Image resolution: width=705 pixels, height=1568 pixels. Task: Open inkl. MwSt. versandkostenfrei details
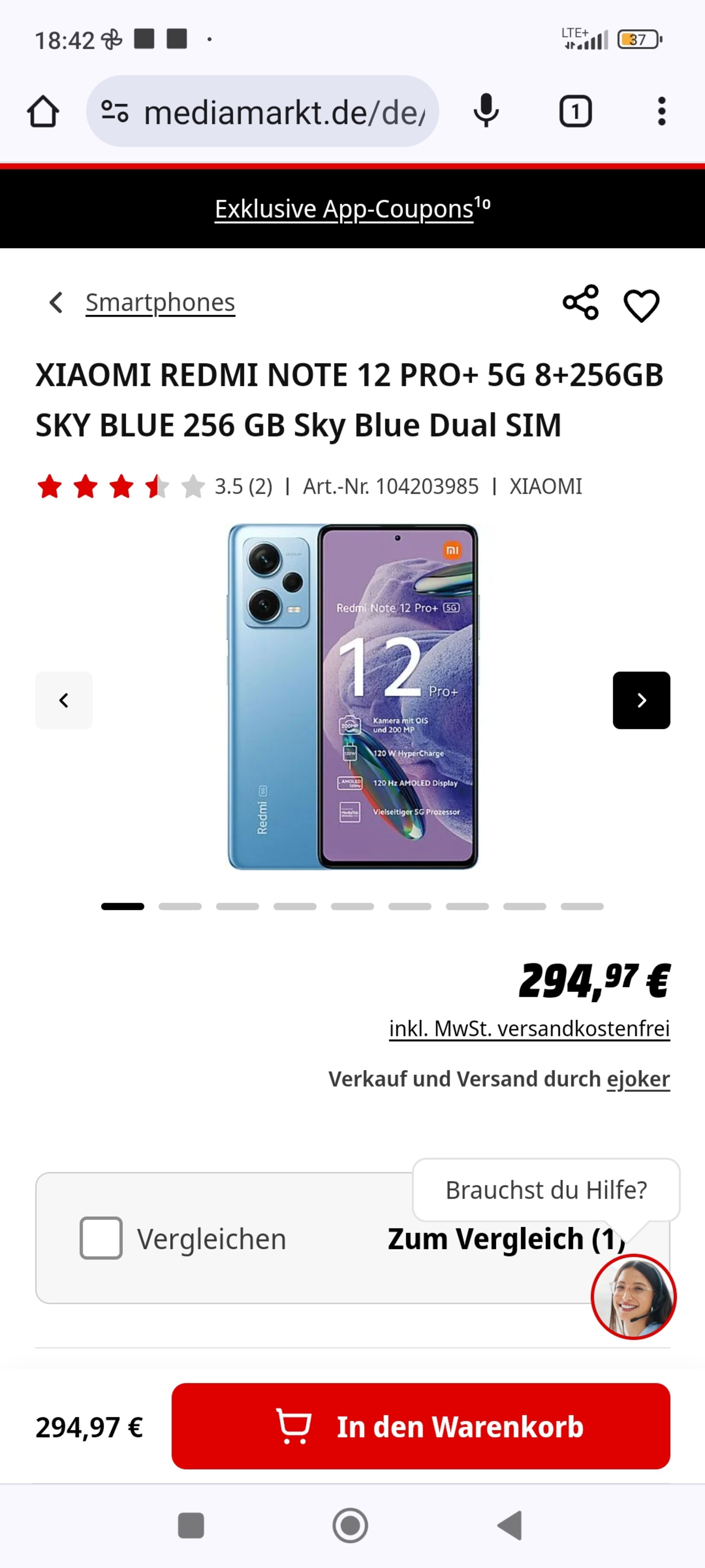coord(529,1029)
